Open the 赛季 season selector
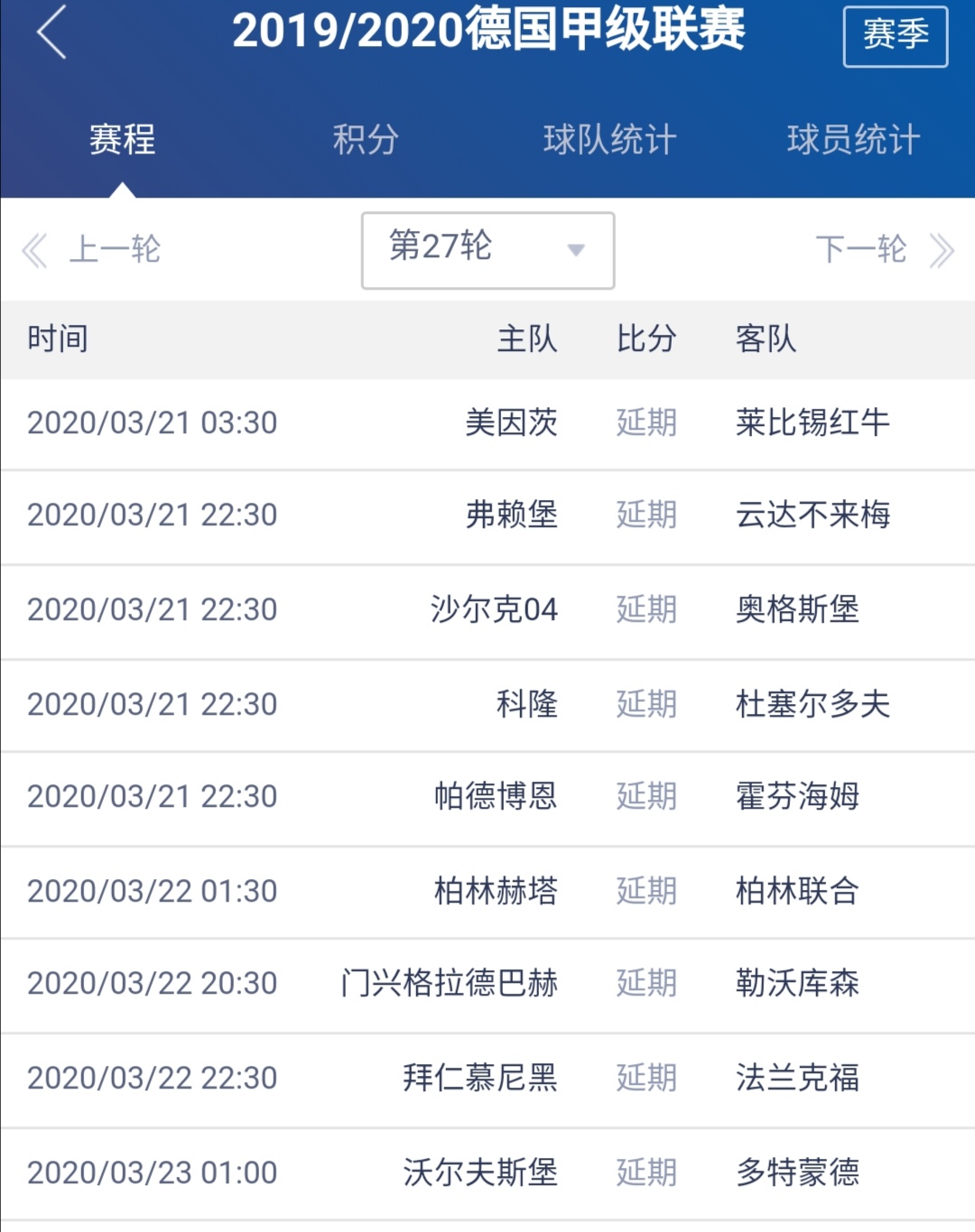The height and width of the screenshot is (1232, 975). coord(896,34)
